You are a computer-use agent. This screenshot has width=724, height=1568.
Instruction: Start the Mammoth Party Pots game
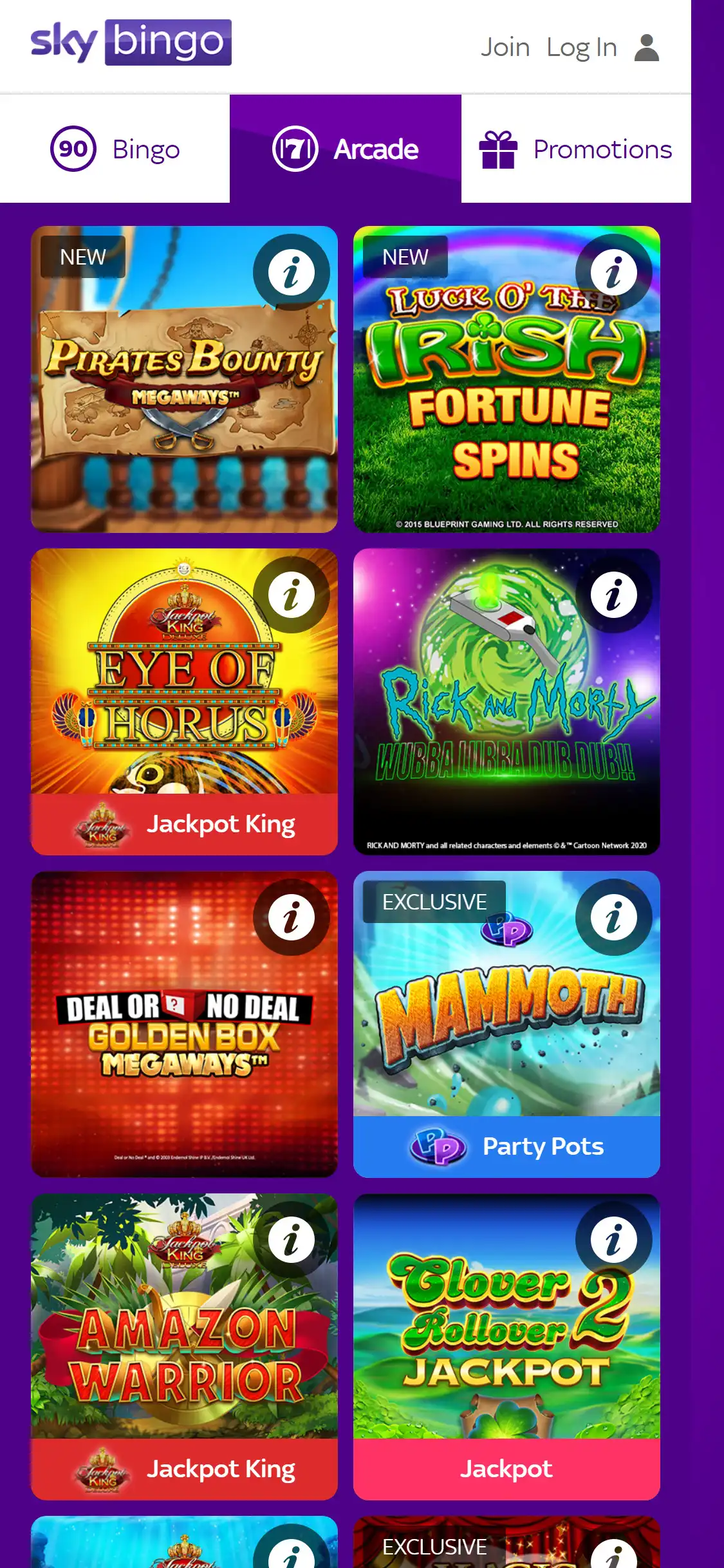click(506, 1030)
